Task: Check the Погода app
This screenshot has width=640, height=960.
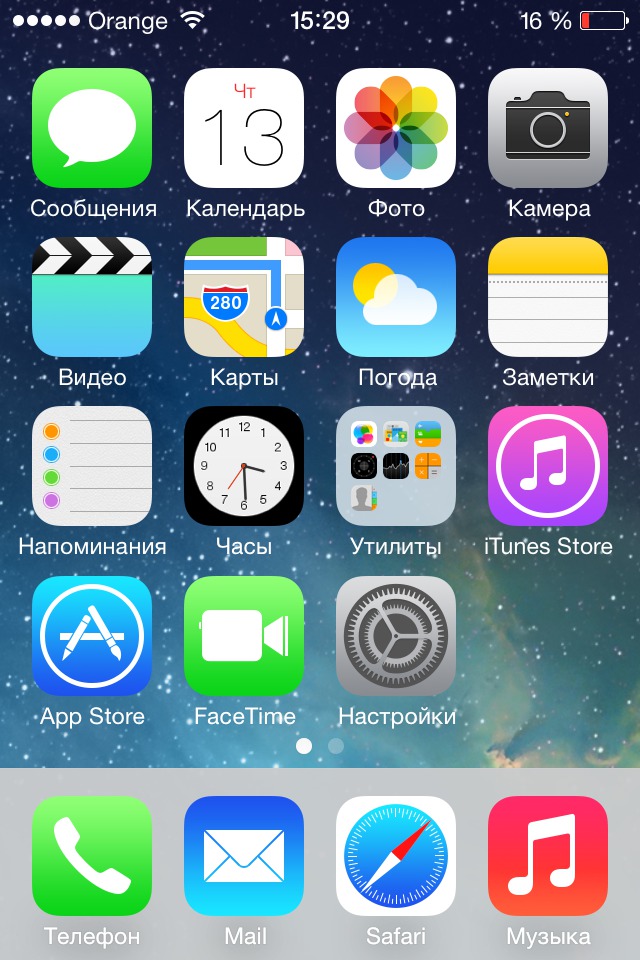Action: [x=396, y=297]
